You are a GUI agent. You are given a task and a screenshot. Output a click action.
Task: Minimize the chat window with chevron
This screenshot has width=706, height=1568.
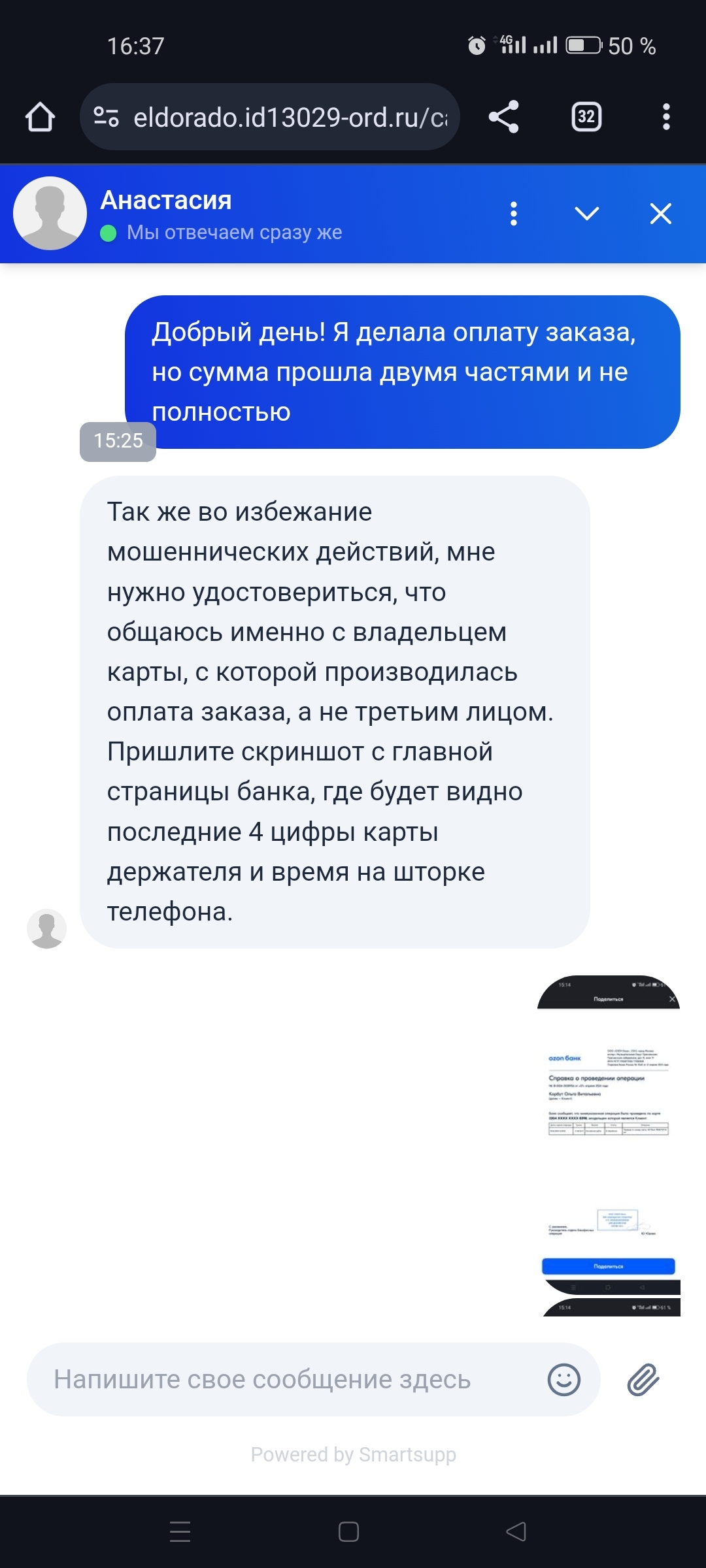(x=586, y=214)
